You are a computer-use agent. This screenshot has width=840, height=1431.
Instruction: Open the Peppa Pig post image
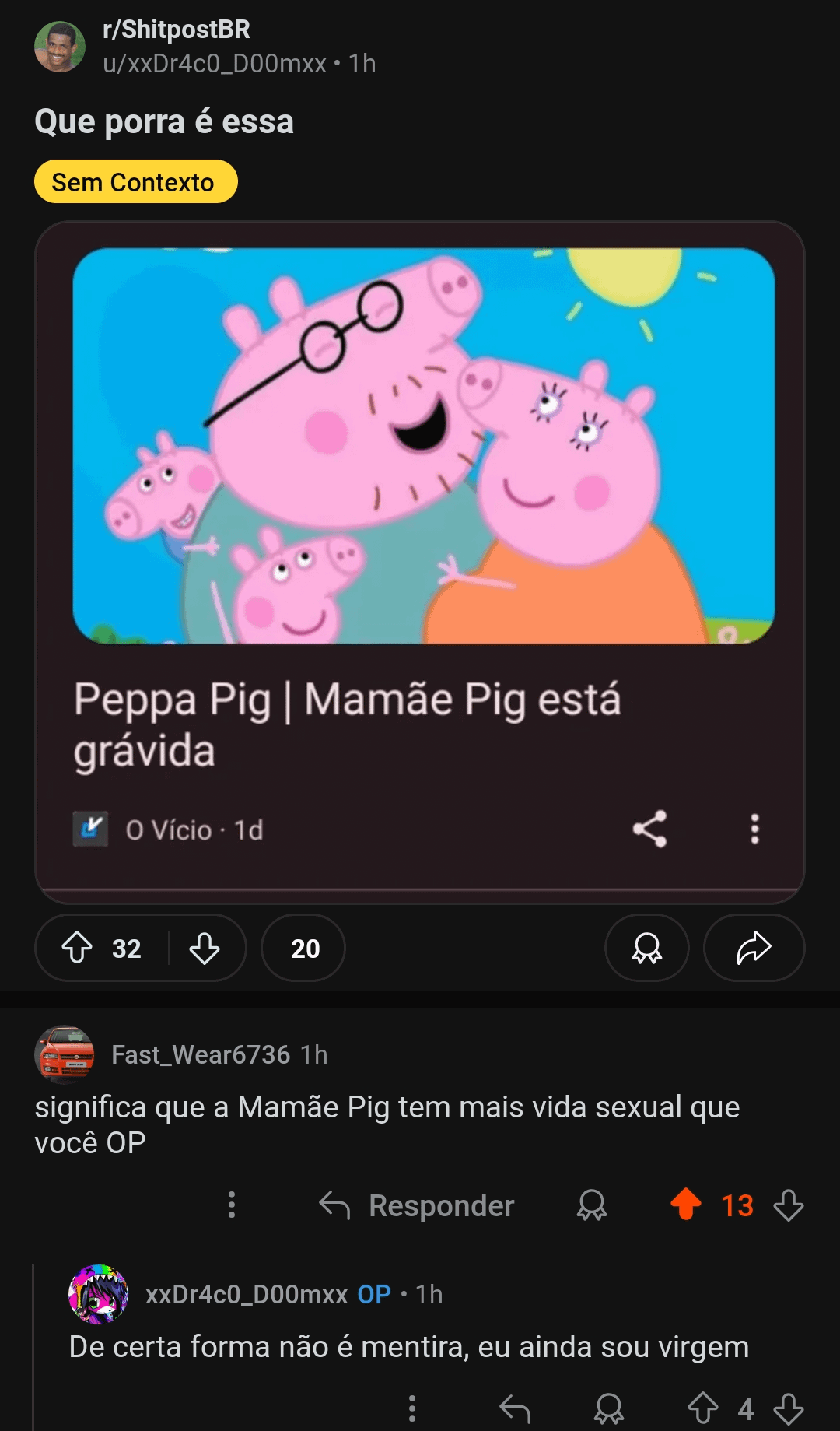point(423,445)
